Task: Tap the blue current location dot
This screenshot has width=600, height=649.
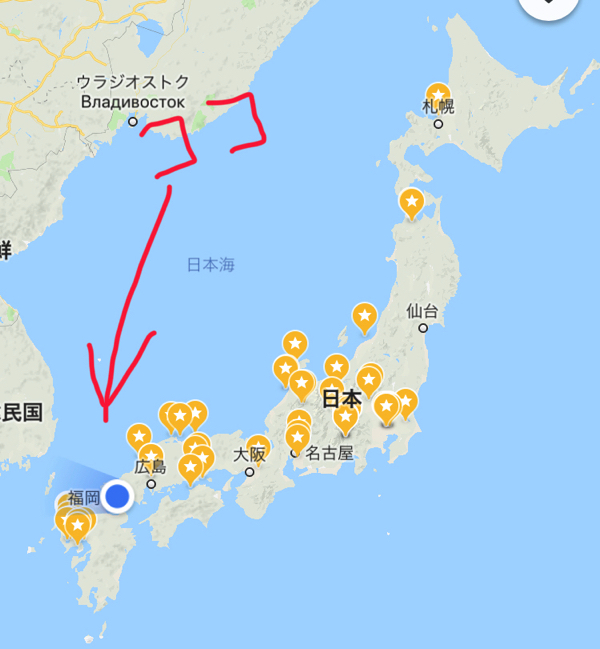Action: (x=119, y=495)
